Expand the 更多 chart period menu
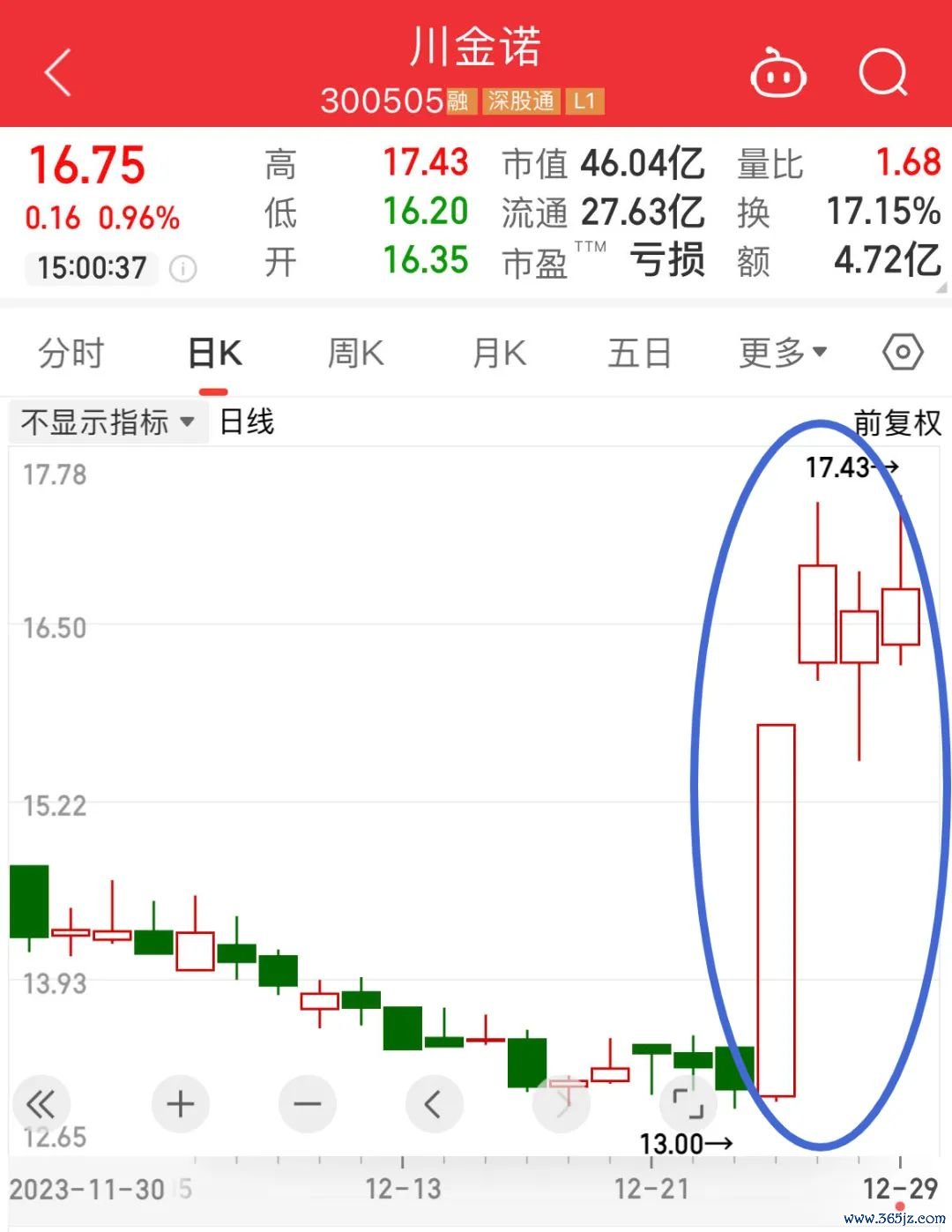 pyautogui.click(x=783, y=354)
